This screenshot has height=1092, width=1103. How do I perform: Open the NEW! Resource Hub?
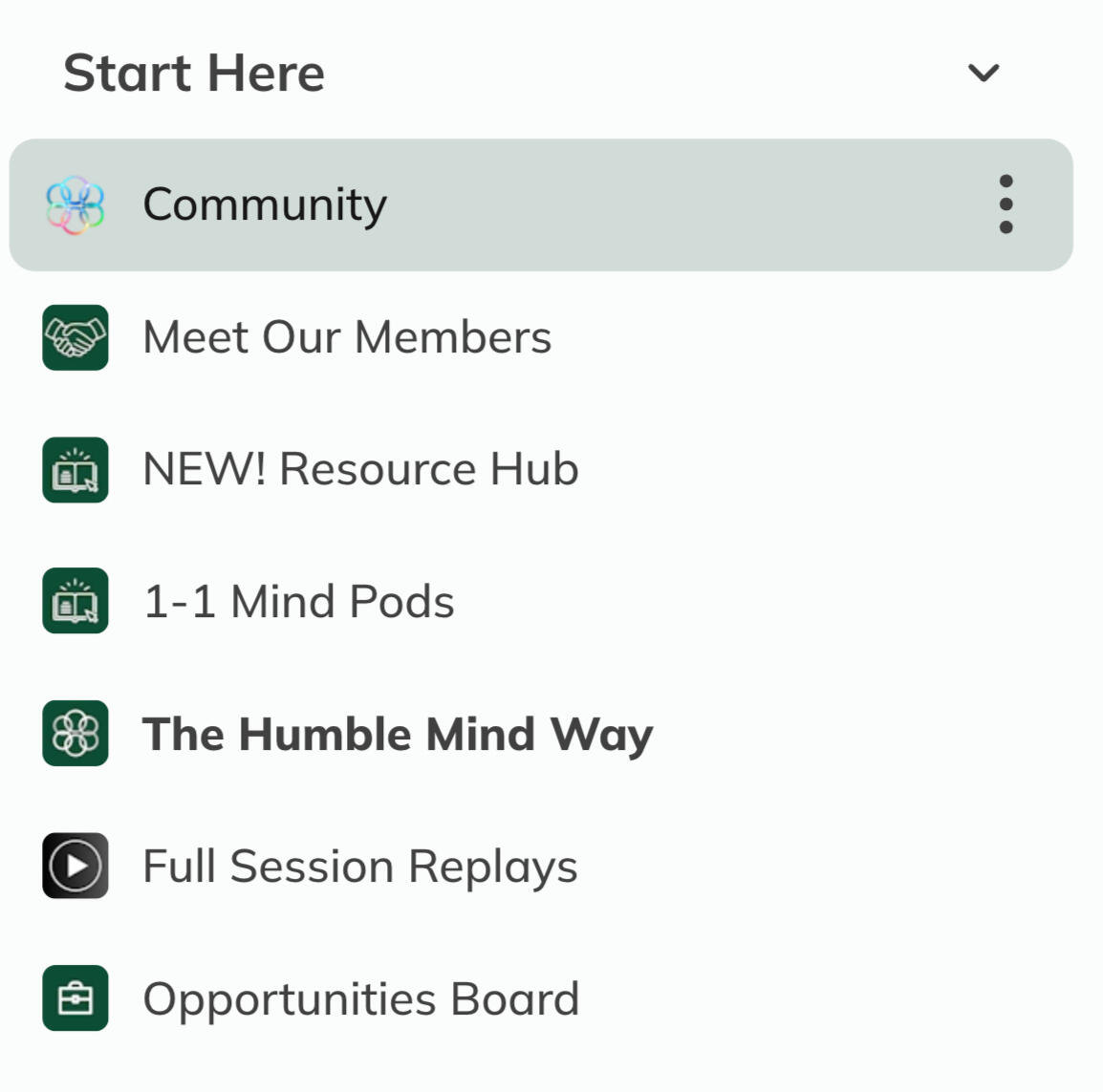(x=360, y=469)
